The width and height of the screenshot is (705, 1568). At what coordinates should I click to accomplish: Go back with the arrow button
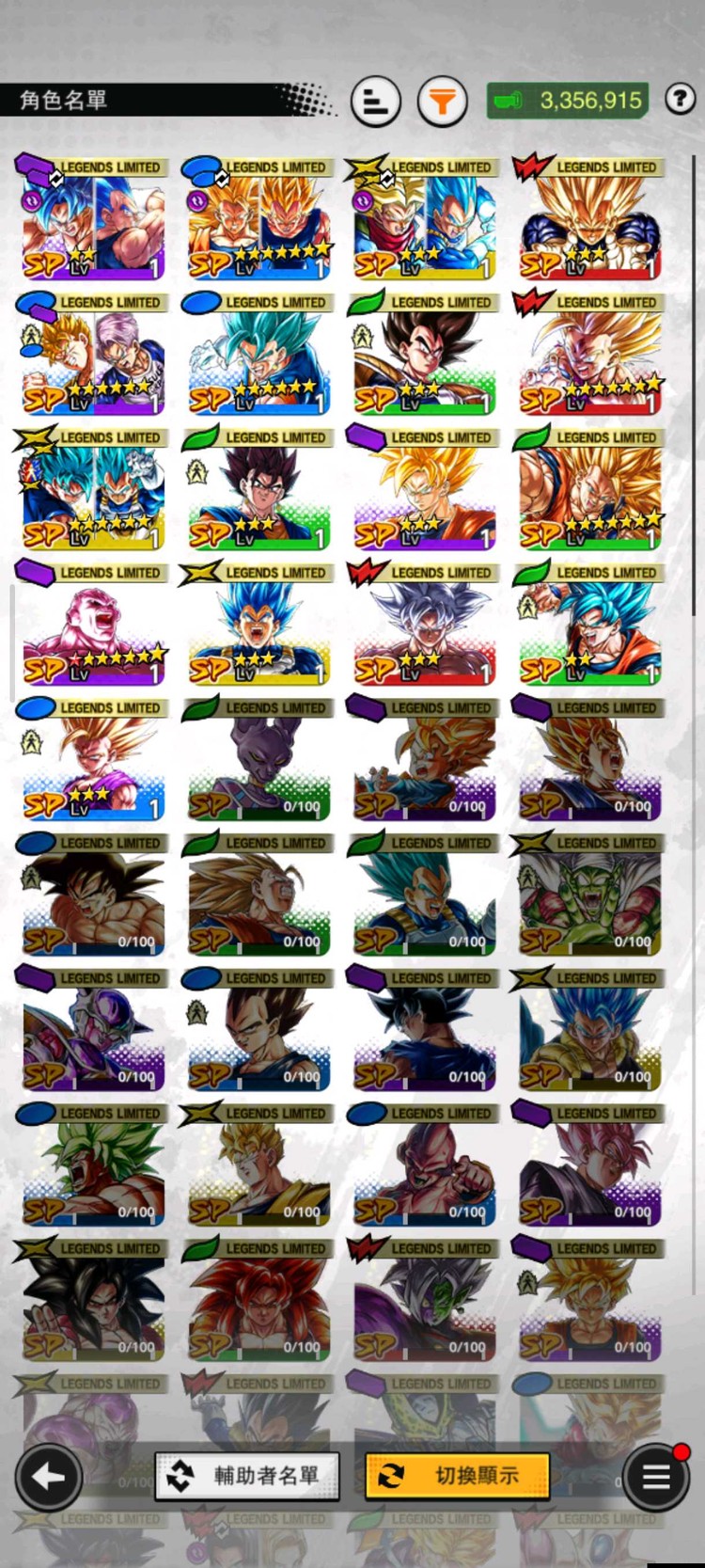coord(48,1477)
